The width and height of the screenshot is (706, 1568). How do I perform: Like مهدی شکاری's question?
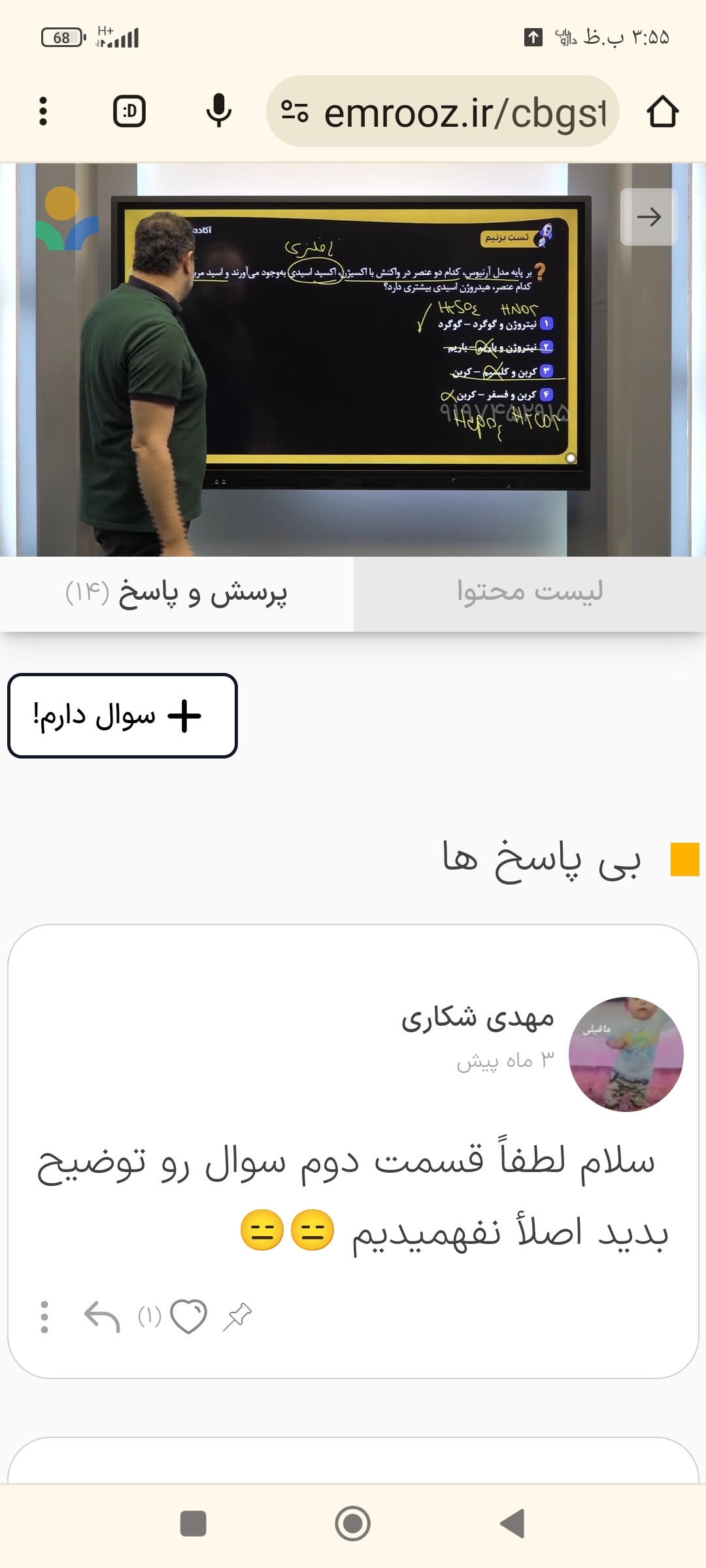click(x=188, y=1316)
